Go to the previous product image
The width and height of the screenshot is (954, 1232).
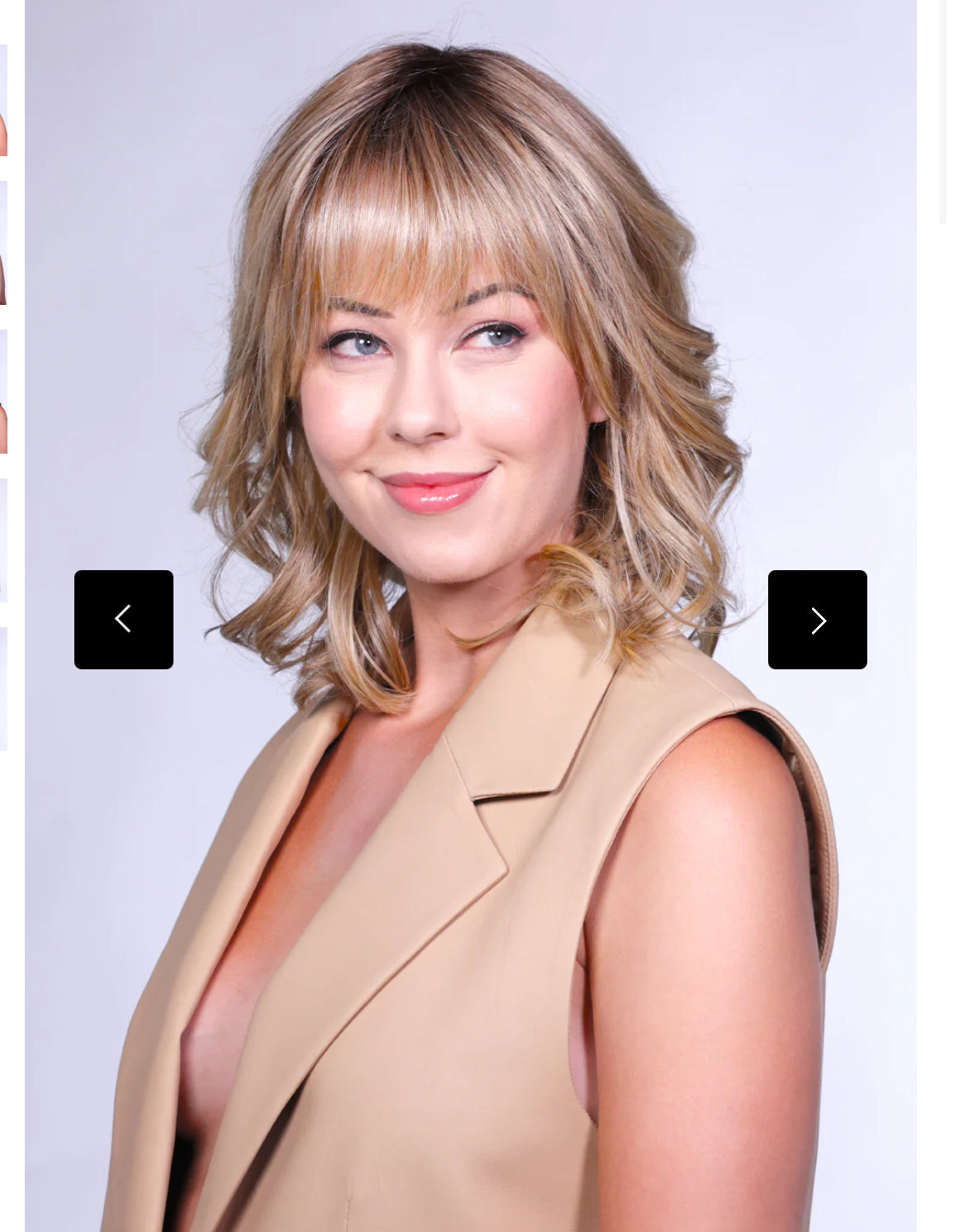click(124, 620)
